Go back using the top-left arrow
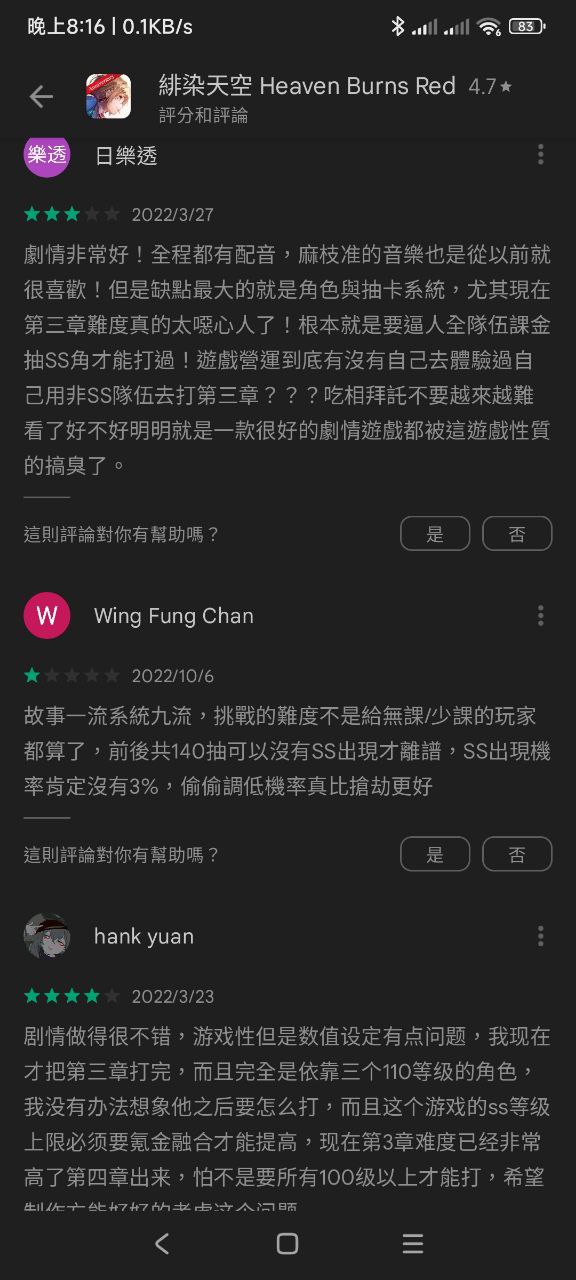576x1280 pixels. pyautogui.click(x=41, y=97)
